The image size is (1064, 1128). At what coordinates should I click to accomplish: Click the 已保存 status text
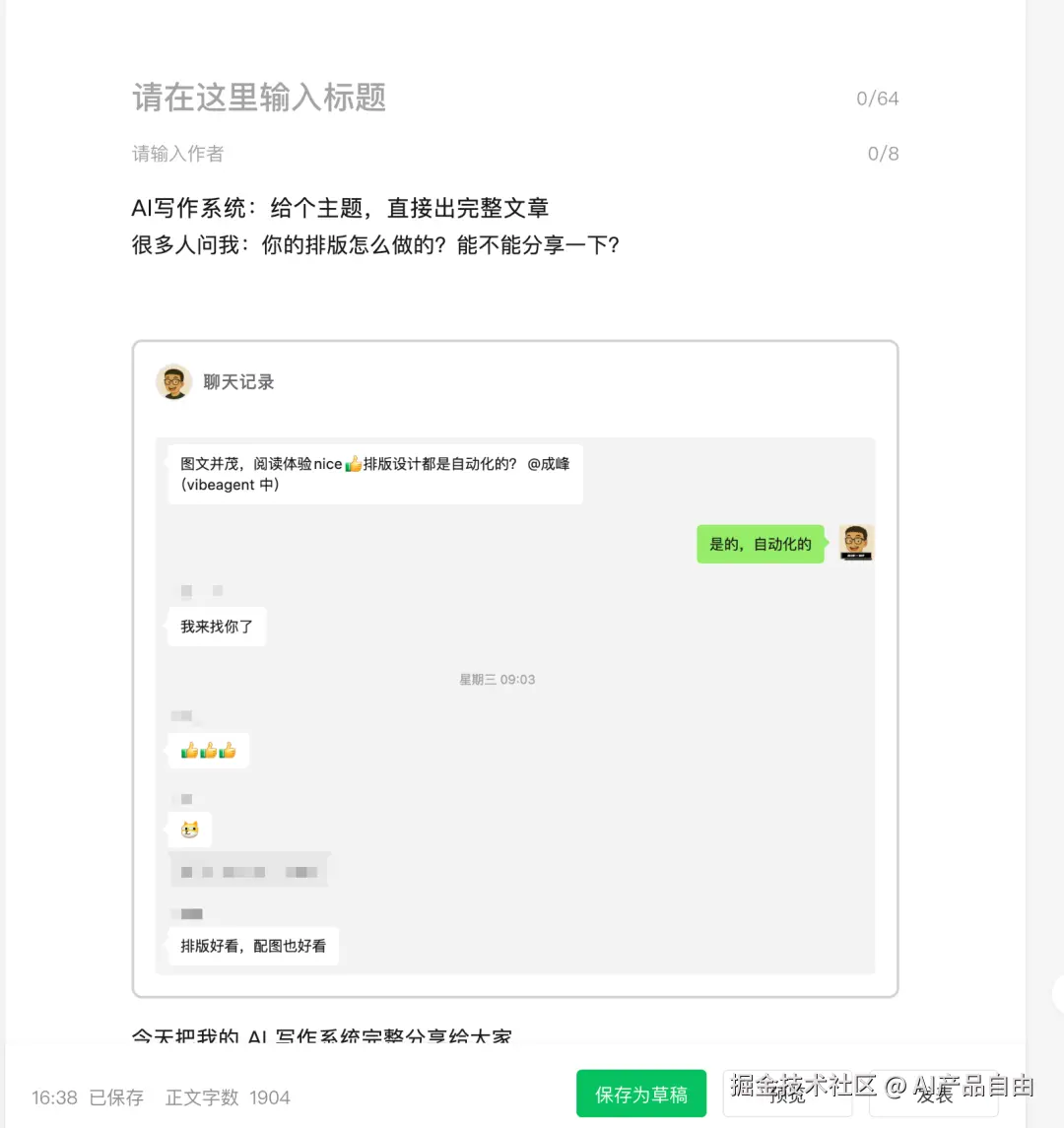[x=116, y=1096]
